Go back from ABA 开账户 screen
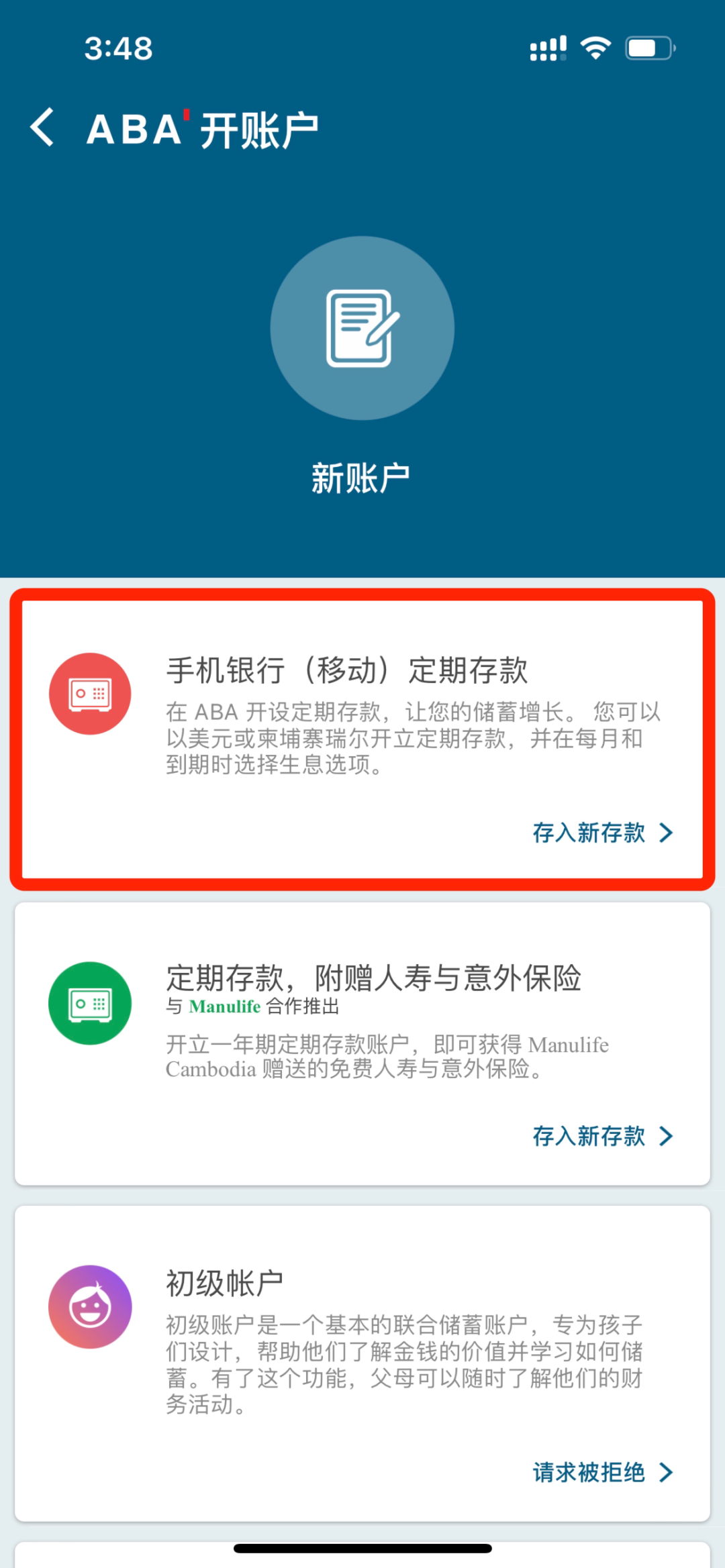Viewport: 725px width, 1568px height. click(x=42, y=127)
